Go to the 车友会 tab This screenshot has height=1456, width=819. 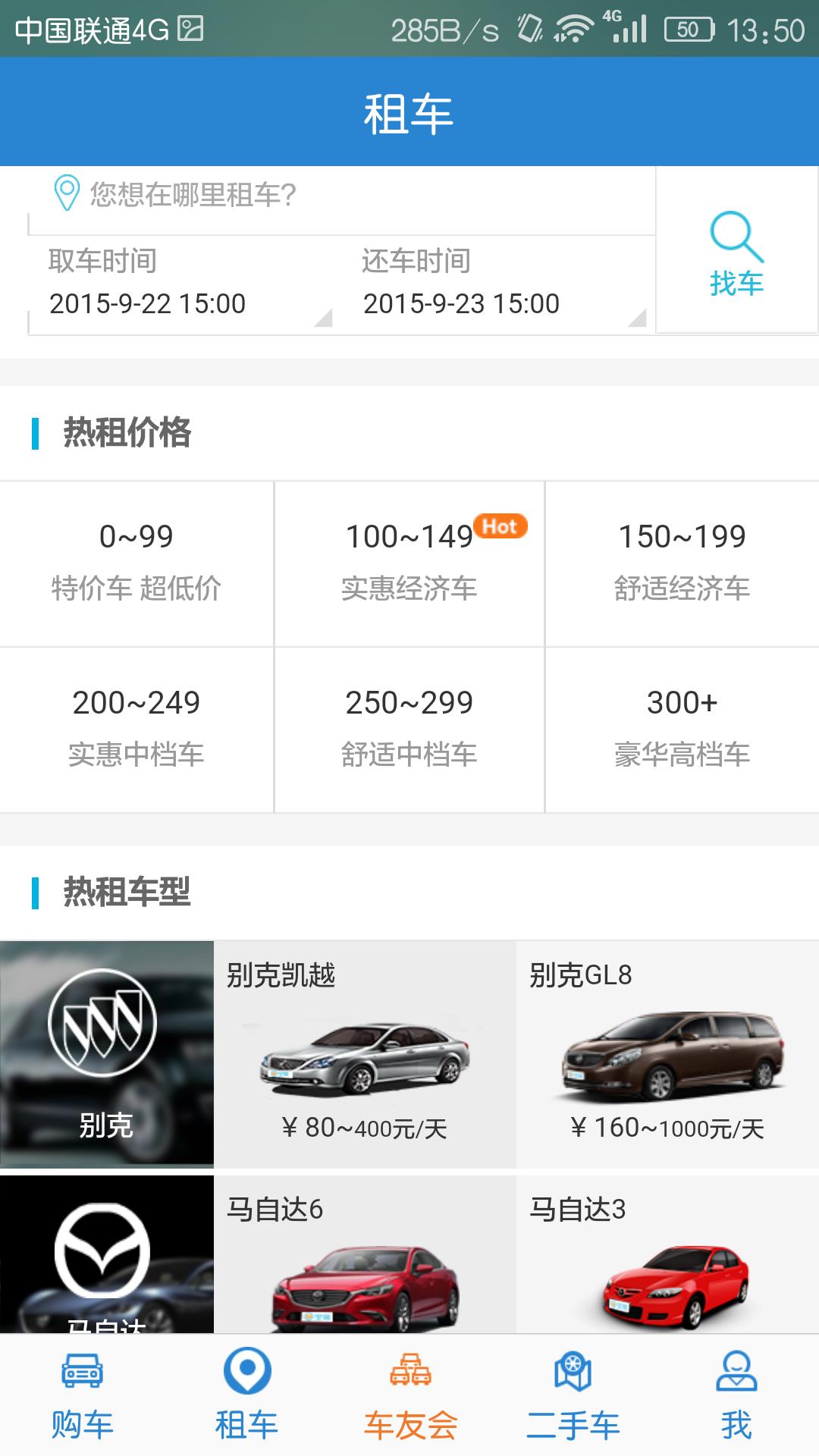(x=410, y=1395)
